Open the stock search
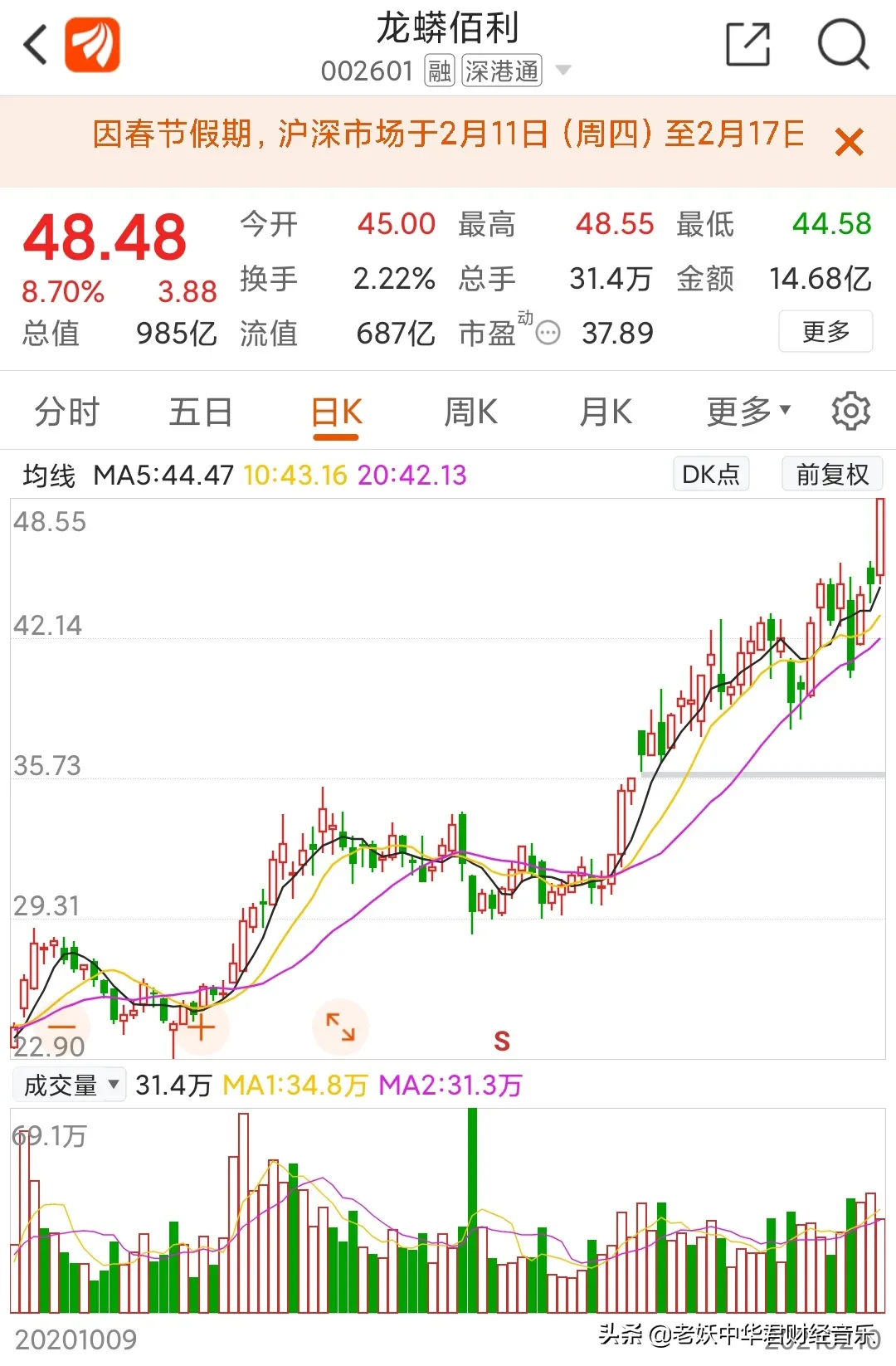 pos(843,44)
